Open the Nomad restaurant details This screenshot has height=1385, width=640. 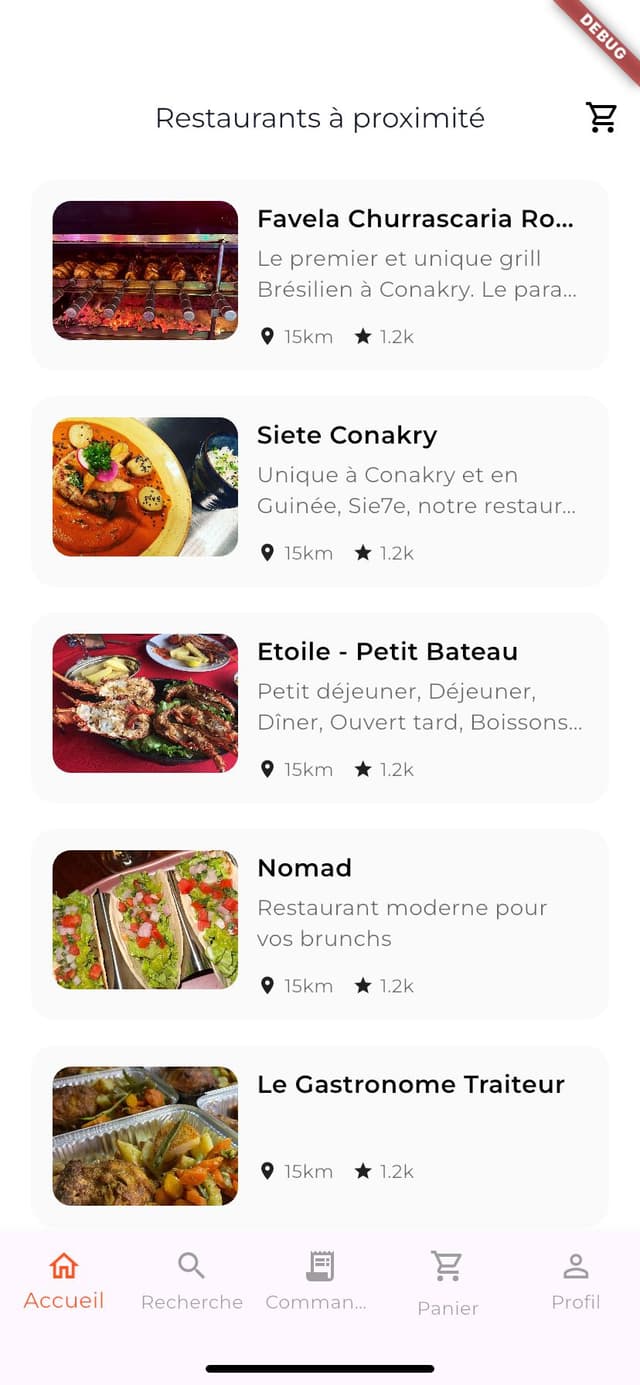320,923
